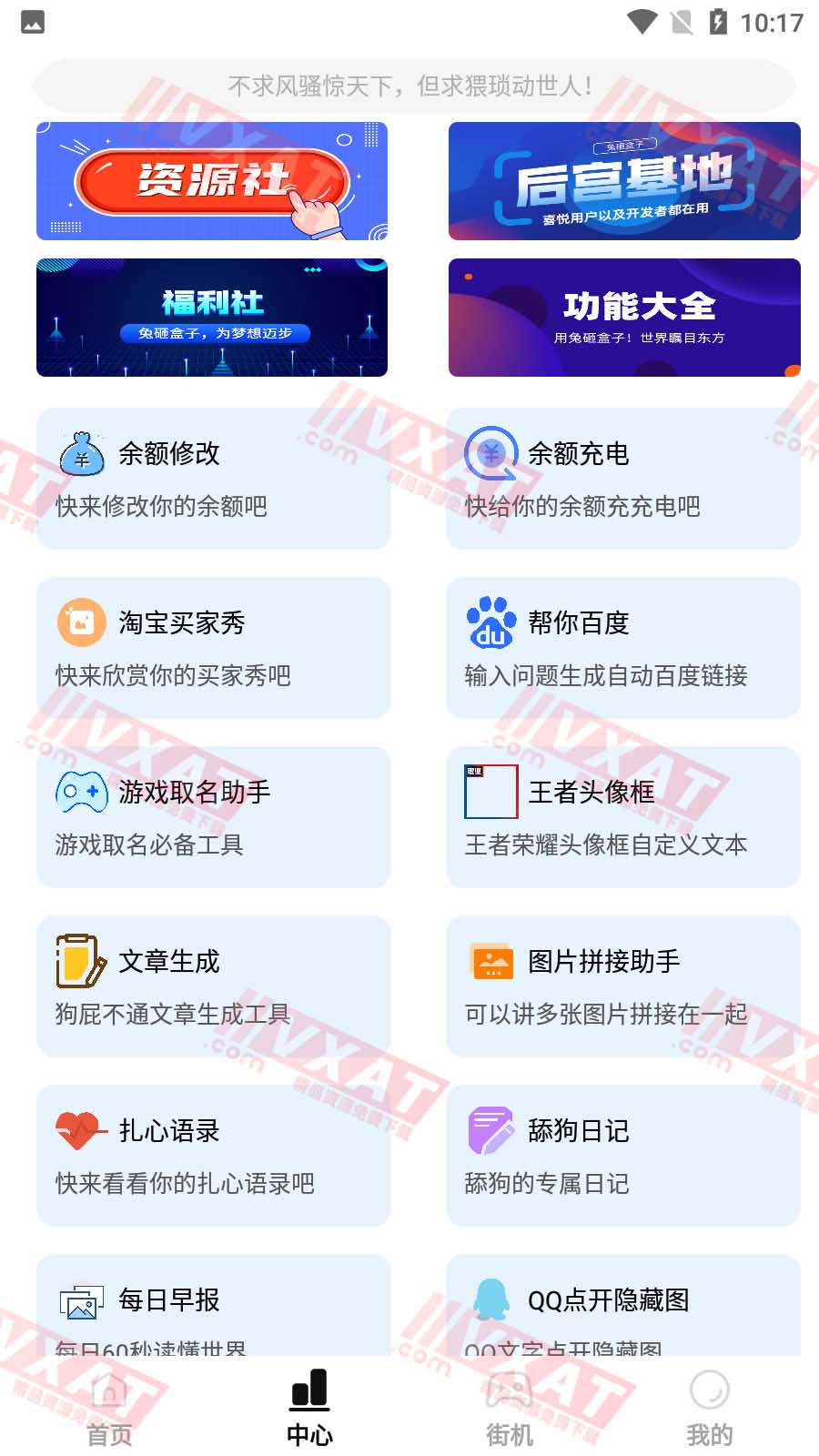Open the 王者头像框 tool

coord(622,817)
